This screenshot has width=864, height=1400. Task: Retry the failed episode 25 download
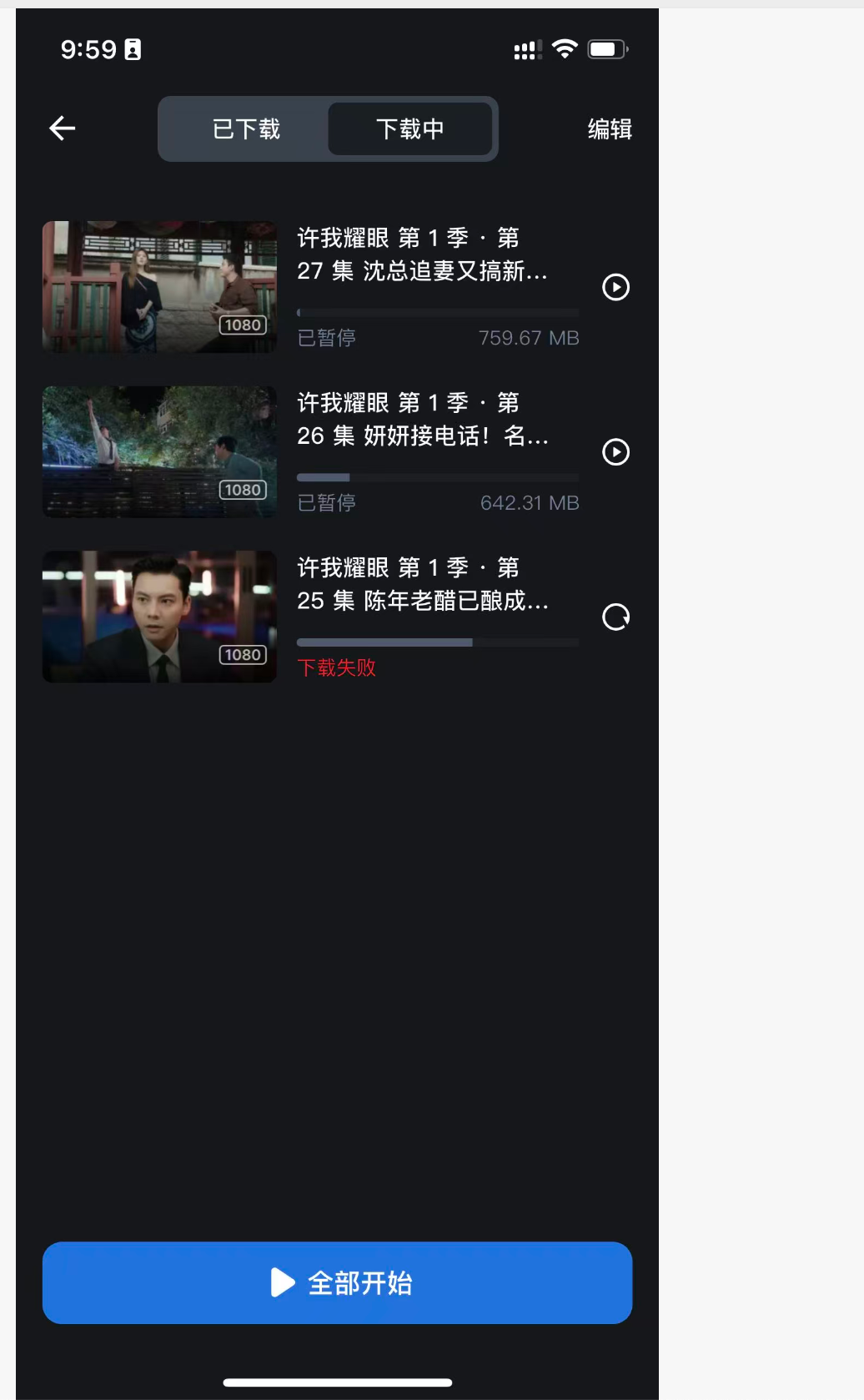coord(615,617)
